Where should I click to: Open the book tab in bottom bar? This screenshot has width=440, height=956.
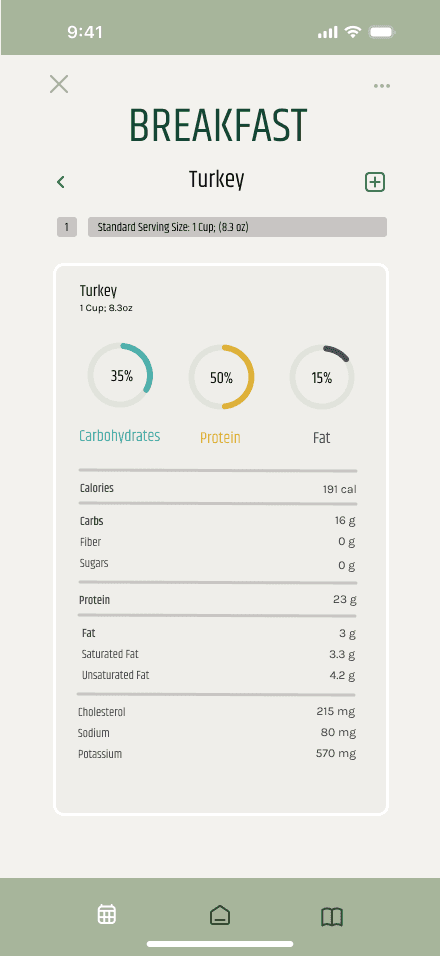click(x=332, y=916)
